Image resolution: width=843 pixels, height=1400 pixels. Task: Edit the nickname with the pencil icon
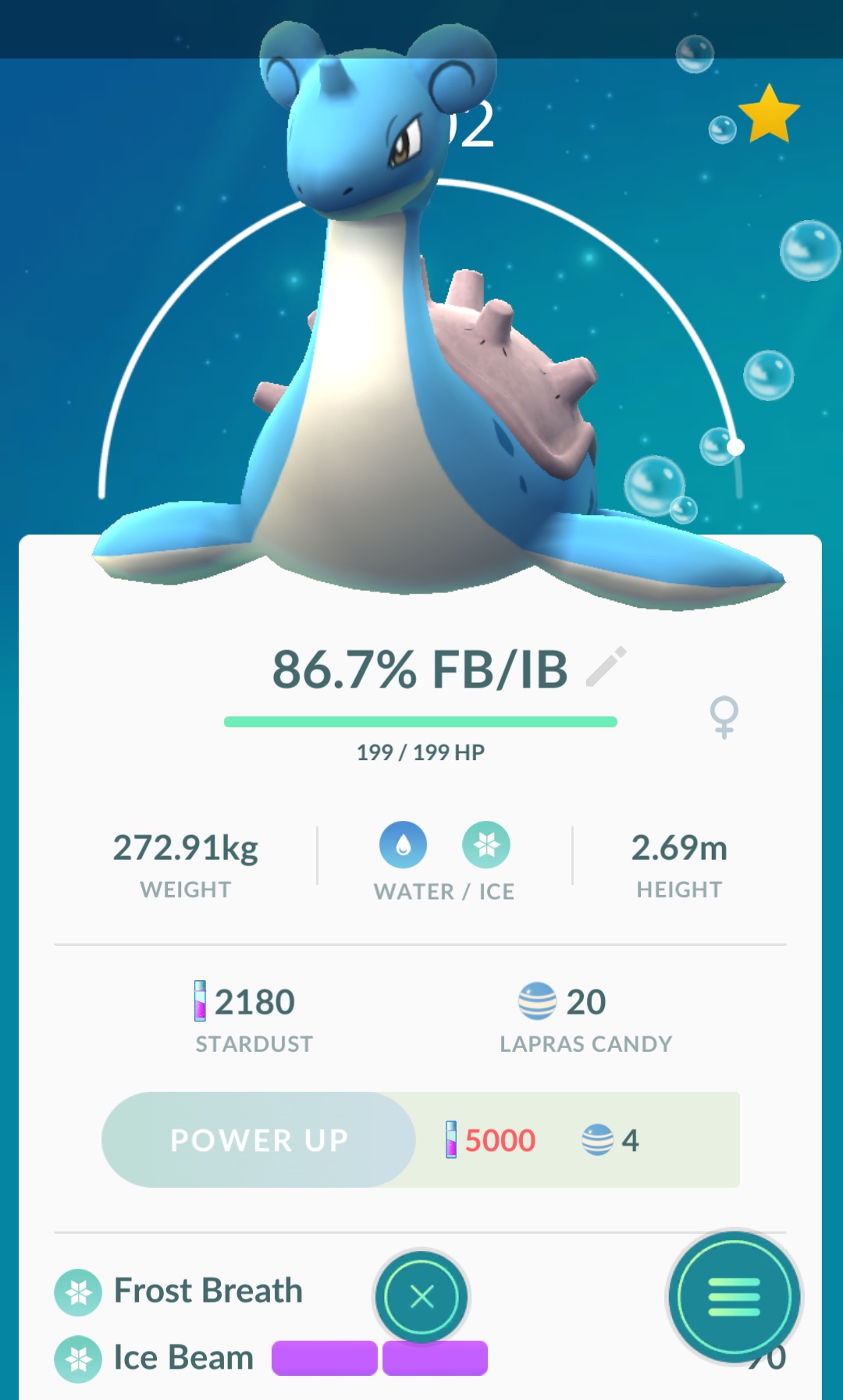[x=606, y=666]
